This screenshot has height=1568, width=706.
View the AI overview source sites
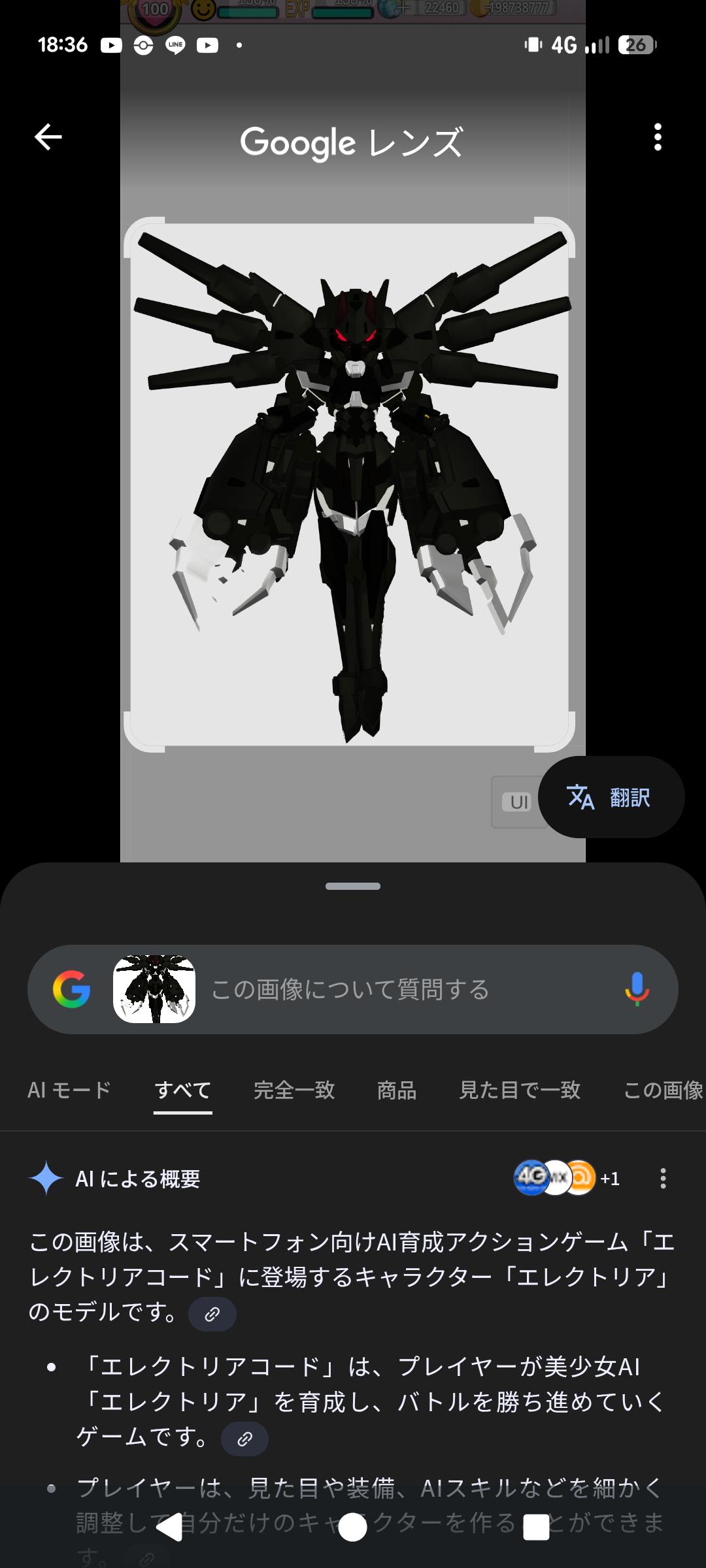pos(566,1178)
